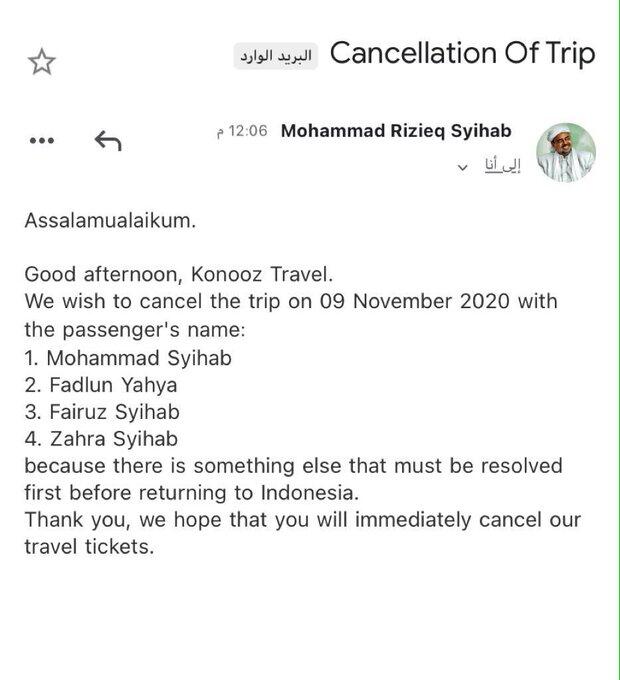This screenshot has width=620, height=680.
Task: Open the three-dot message options menu
Action: point(42,141)
